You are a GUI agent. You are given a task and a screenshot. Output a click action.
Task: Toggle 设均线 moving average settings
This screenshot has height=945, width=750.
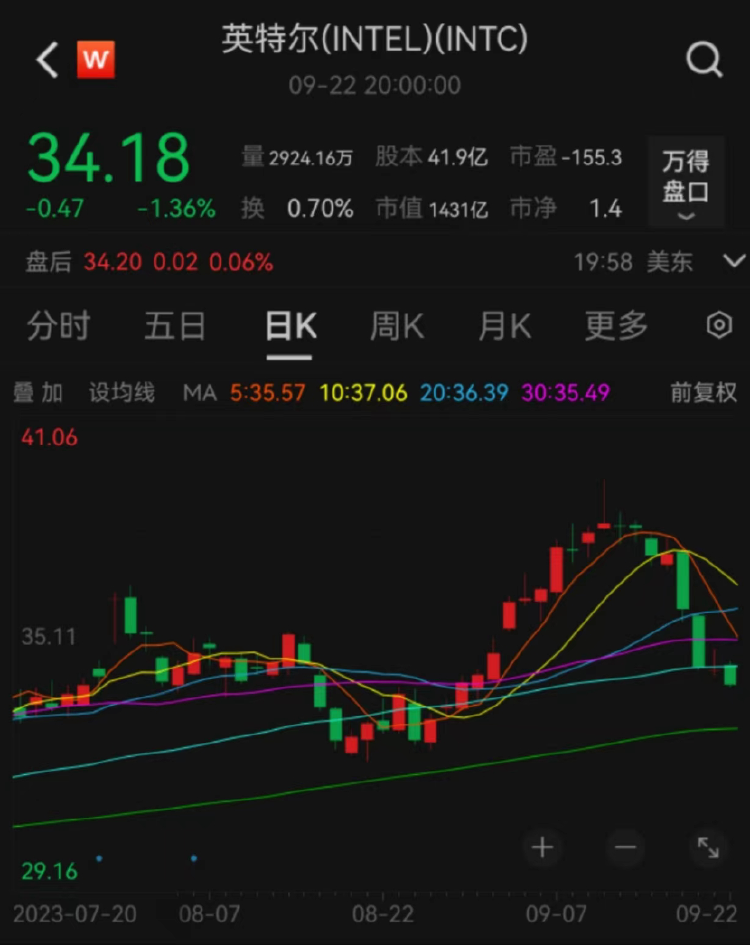(123, 392)
